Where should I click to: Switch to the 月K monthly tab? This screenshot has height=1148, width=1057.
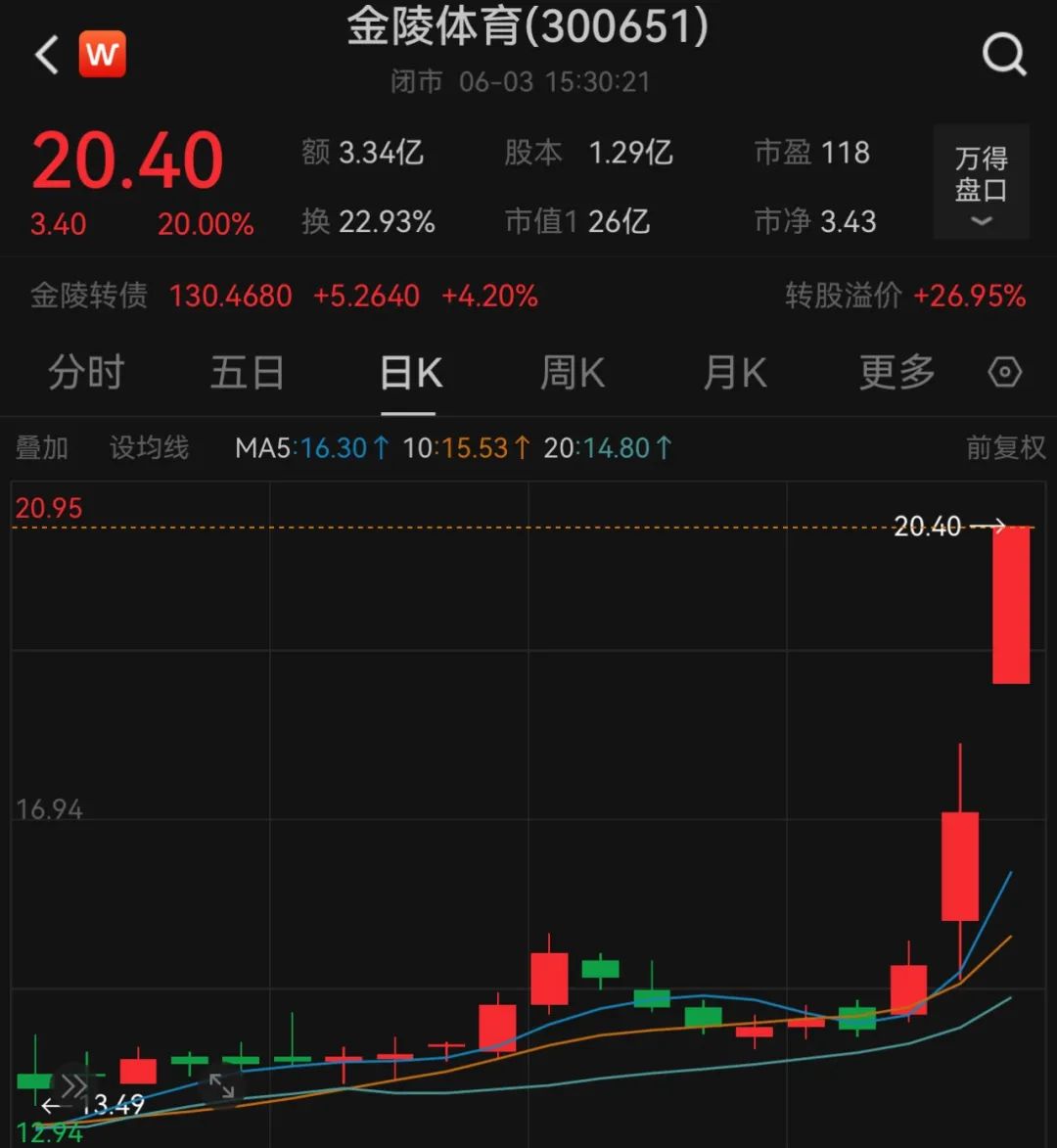[x=734, y=373]
